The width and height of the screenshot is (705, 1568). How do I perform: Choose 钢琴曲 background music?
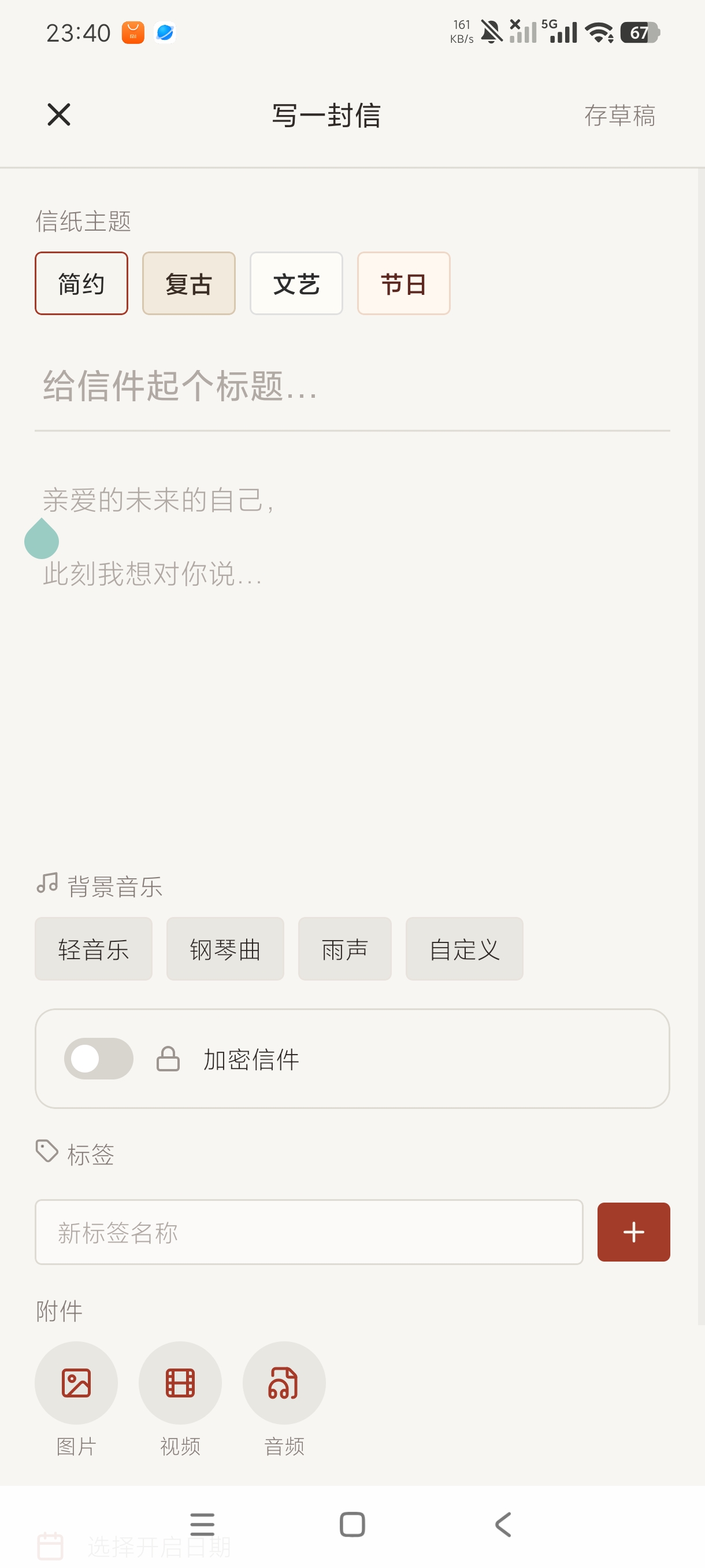click(225, 949)
